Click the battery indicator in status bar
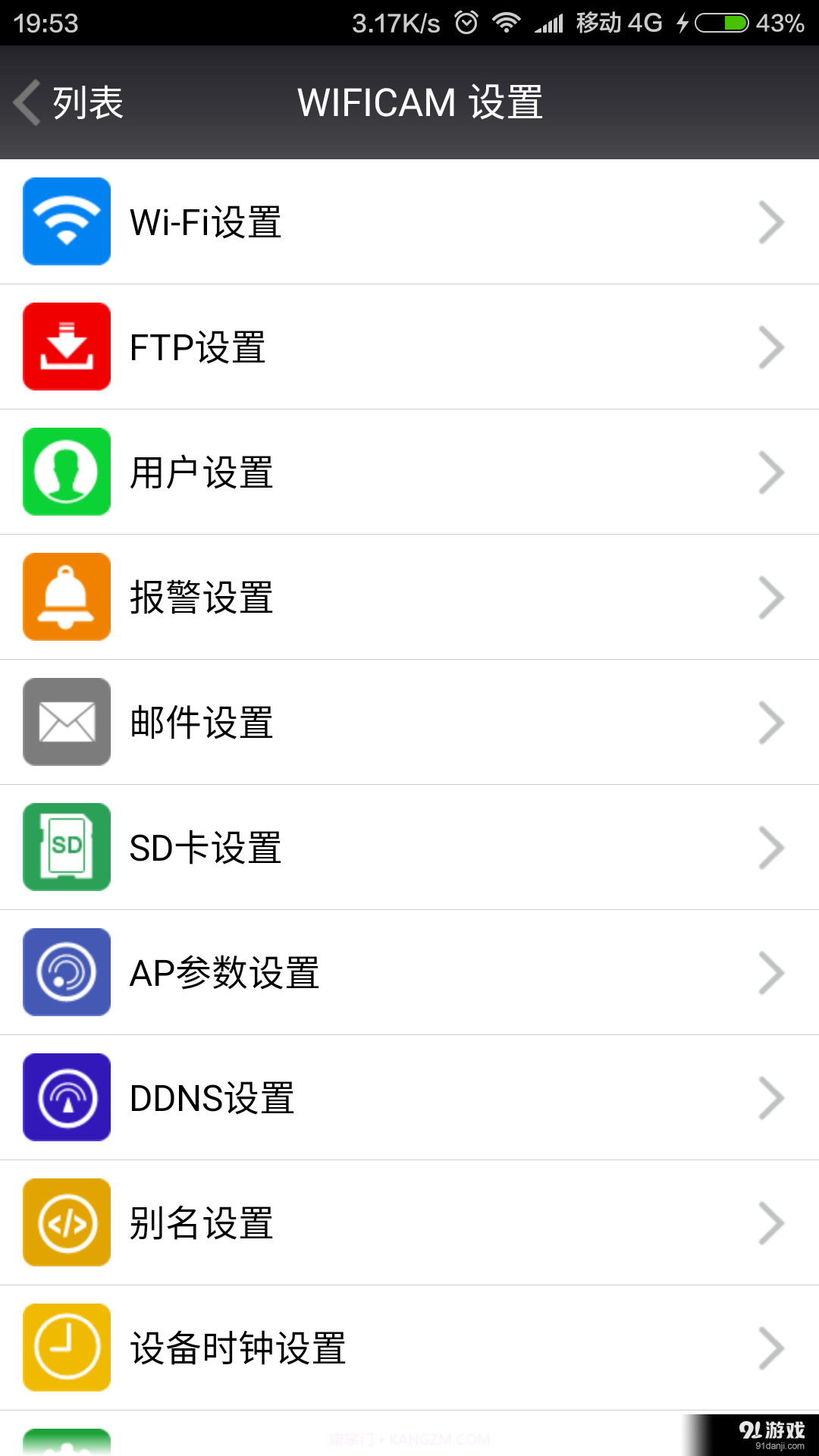The height and width of the screenshot is (1456, 819). click(720, 23)
